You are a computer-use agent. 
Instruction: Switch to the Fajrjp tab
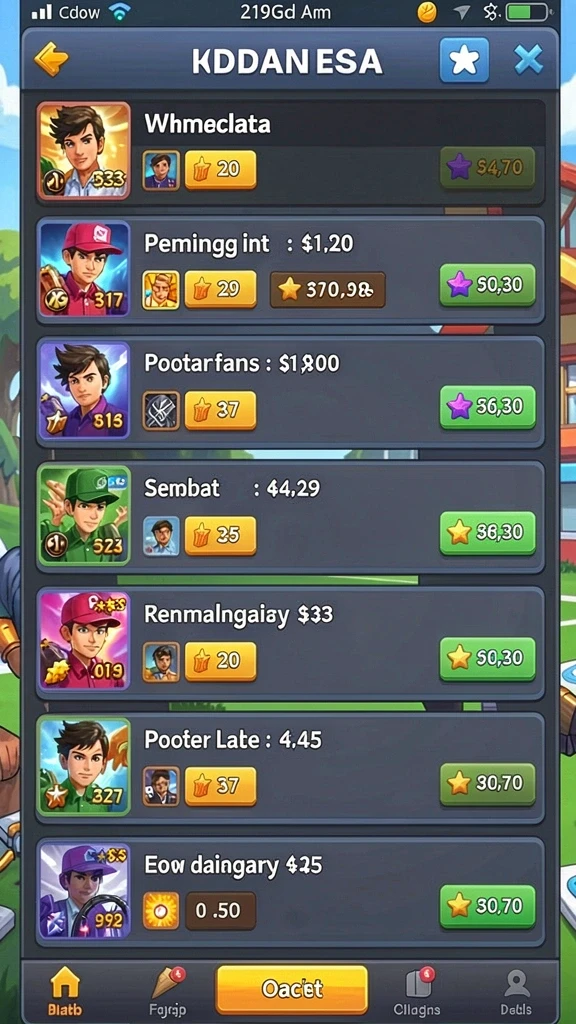tap(168, 991)
